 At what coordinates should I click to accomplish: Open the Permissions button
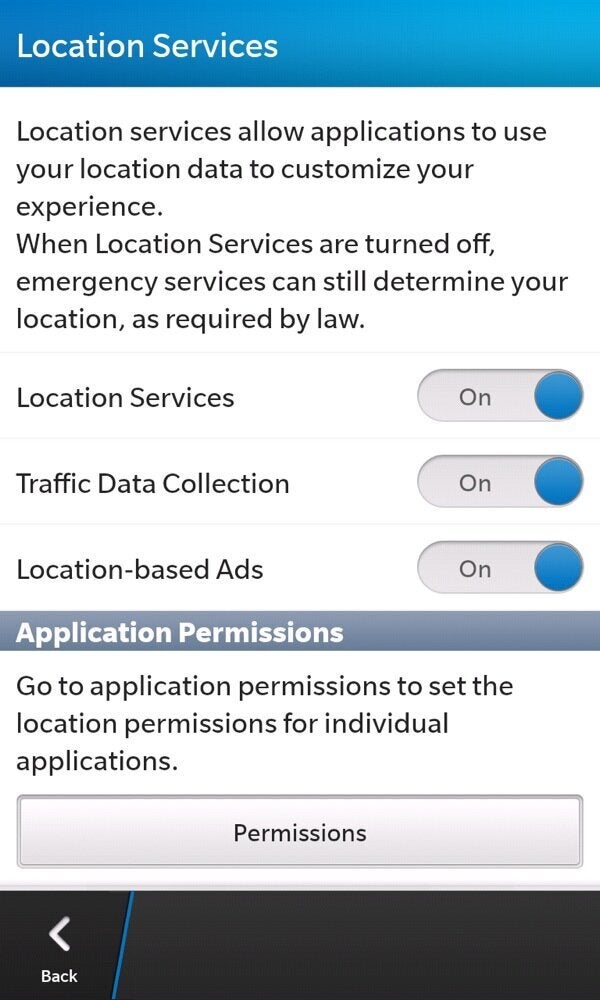click(300, 832)
